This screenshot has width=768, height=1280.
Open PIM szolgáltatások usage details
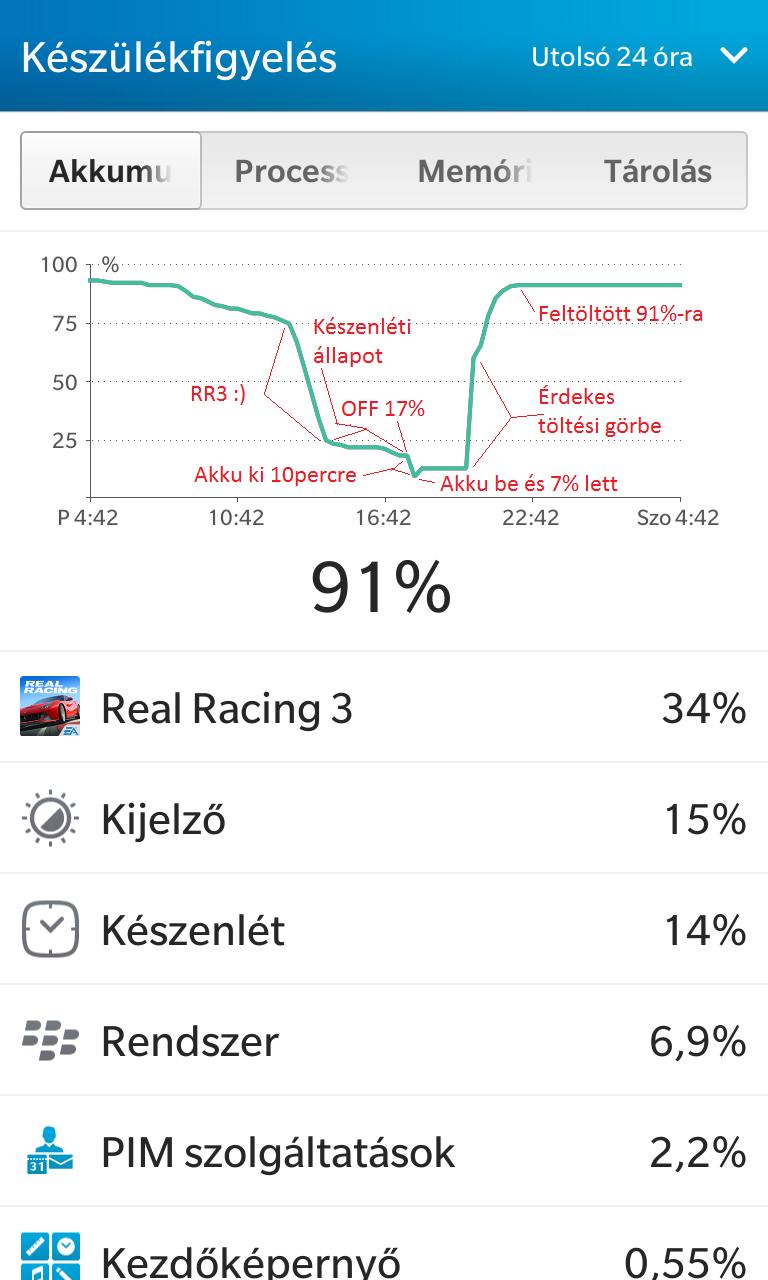pos(384,1151)
